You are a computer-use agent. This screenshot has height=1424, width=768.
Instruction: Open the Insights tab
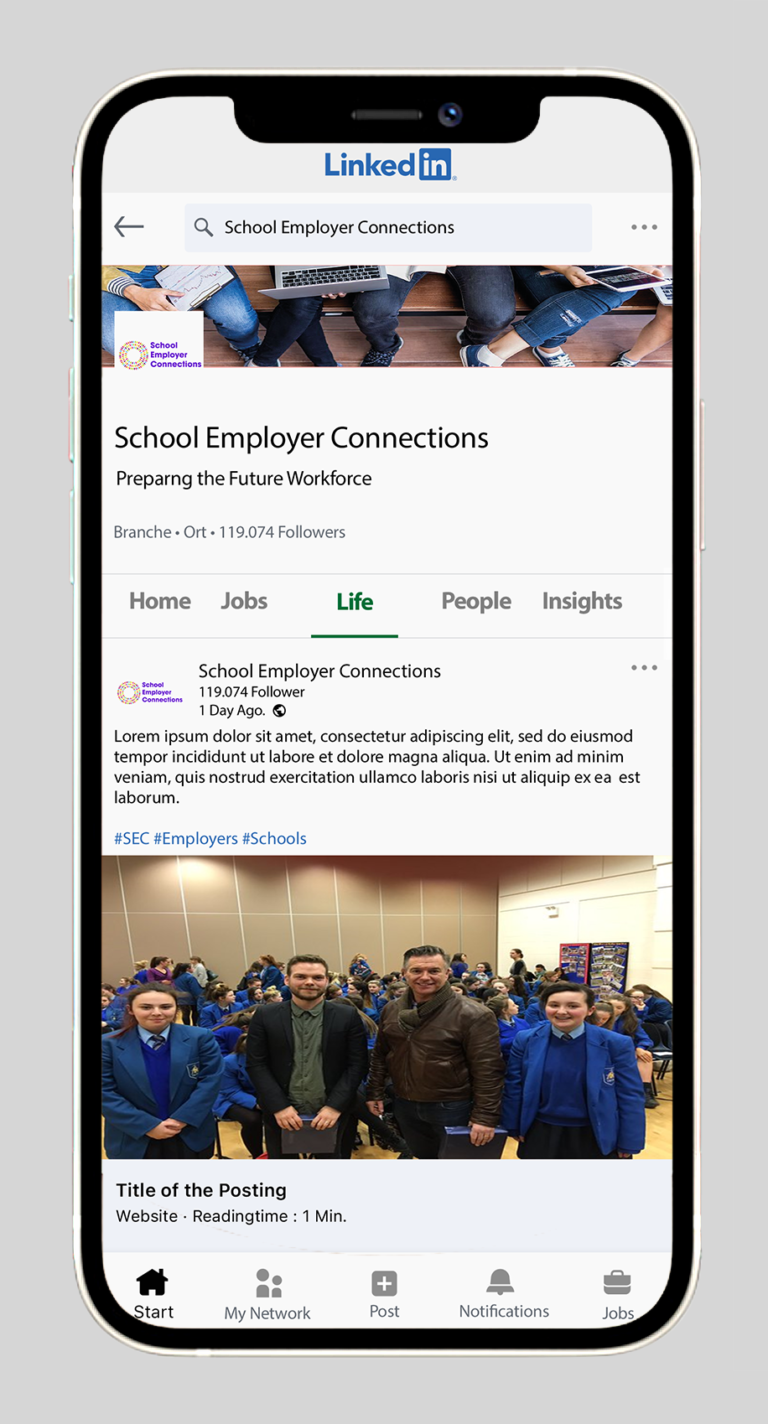pos(582,601)
